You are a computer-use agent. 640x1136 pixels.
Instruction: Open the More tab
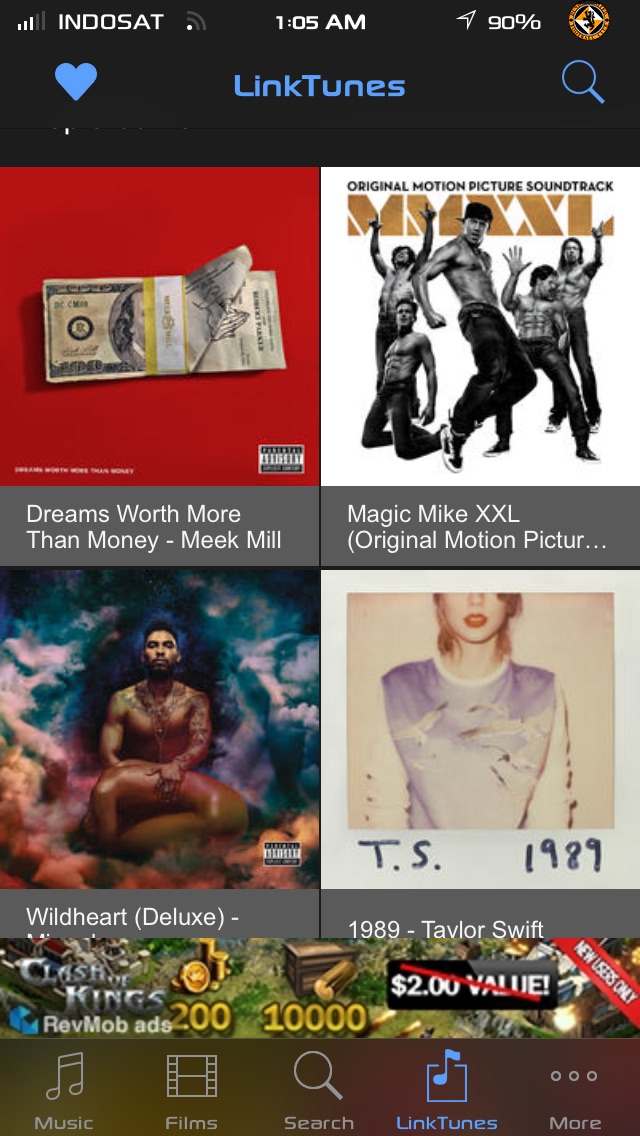(575, 1088)
